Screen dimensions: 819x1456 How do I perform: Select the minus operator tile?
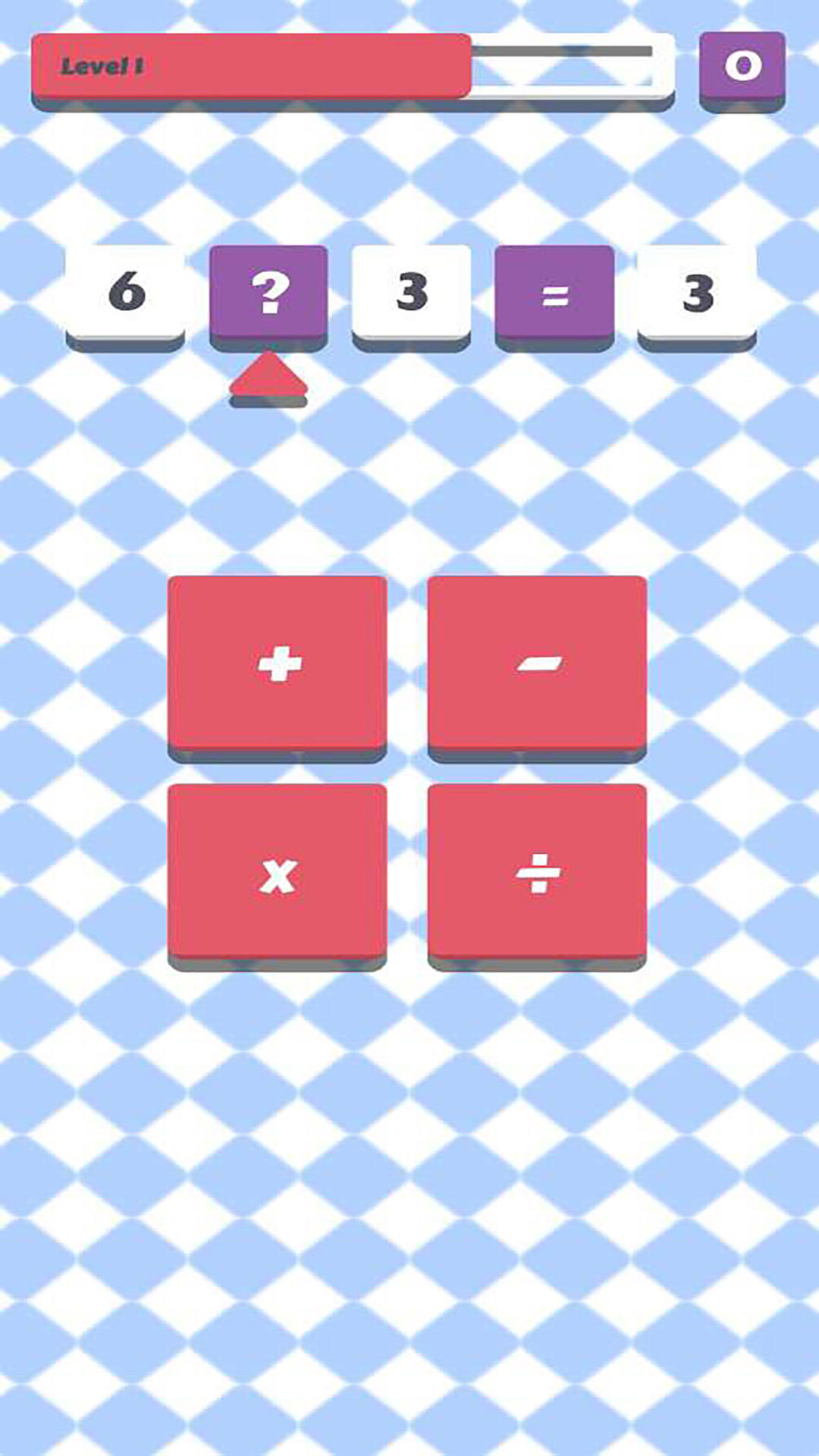[x=538, y=666]
